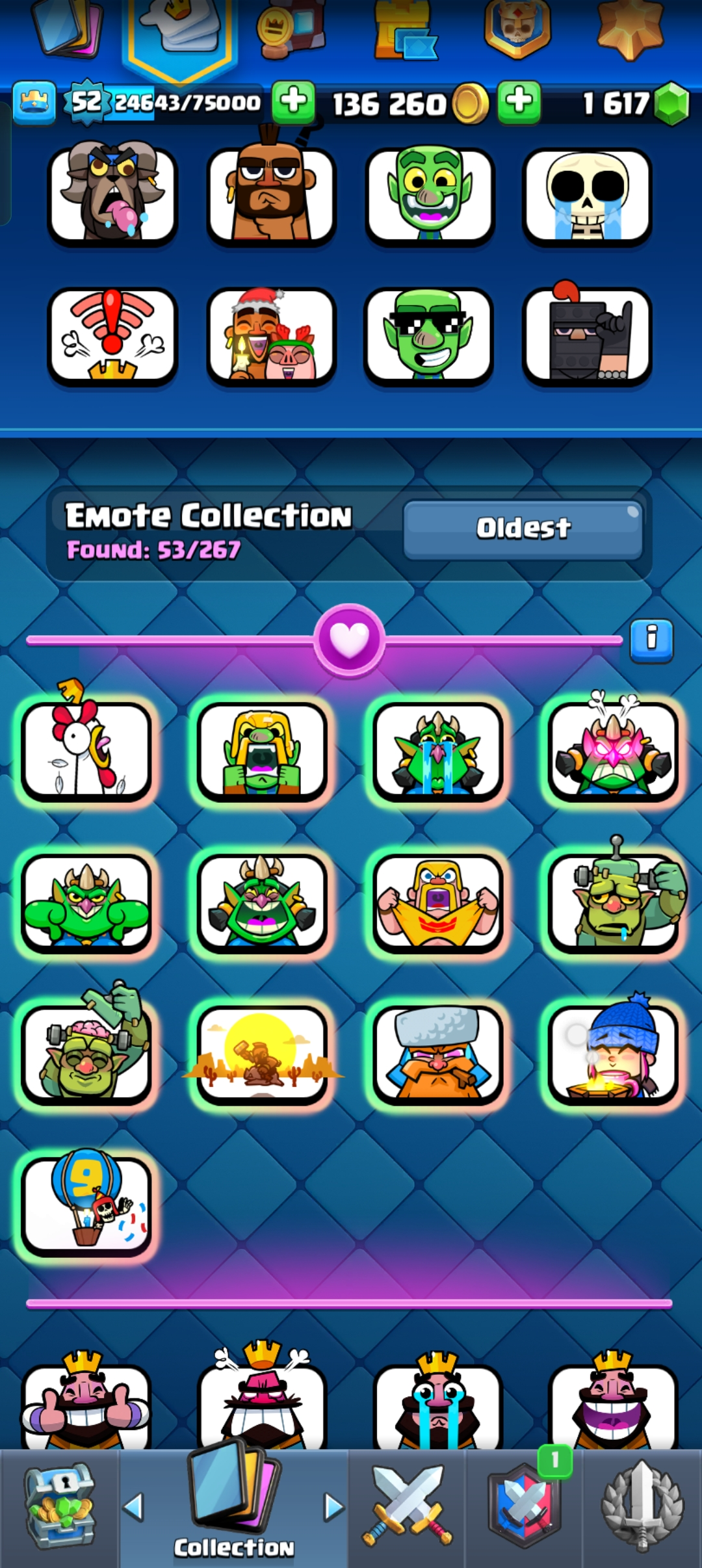Select the crying skeleton emote in deck

[x=586, y=196]
